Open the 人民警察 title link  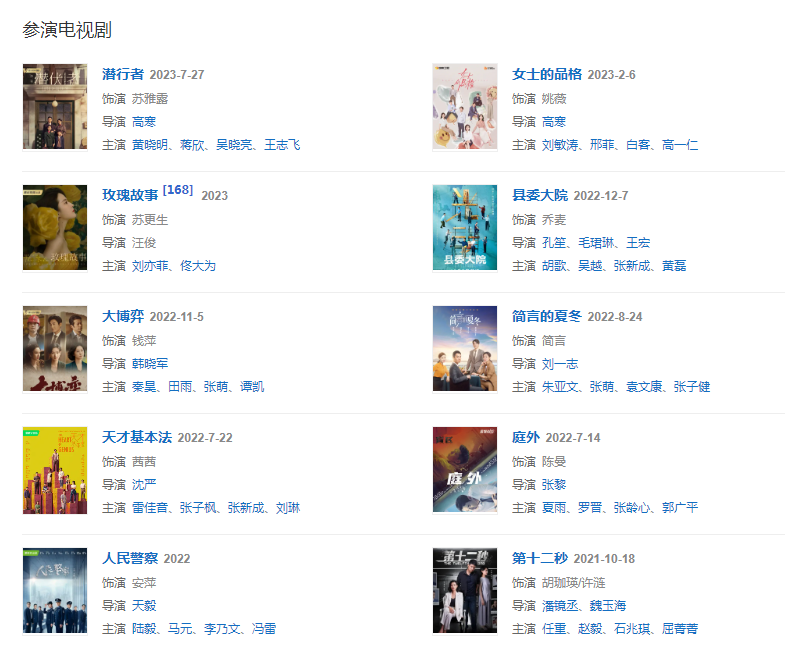point(130,558)
